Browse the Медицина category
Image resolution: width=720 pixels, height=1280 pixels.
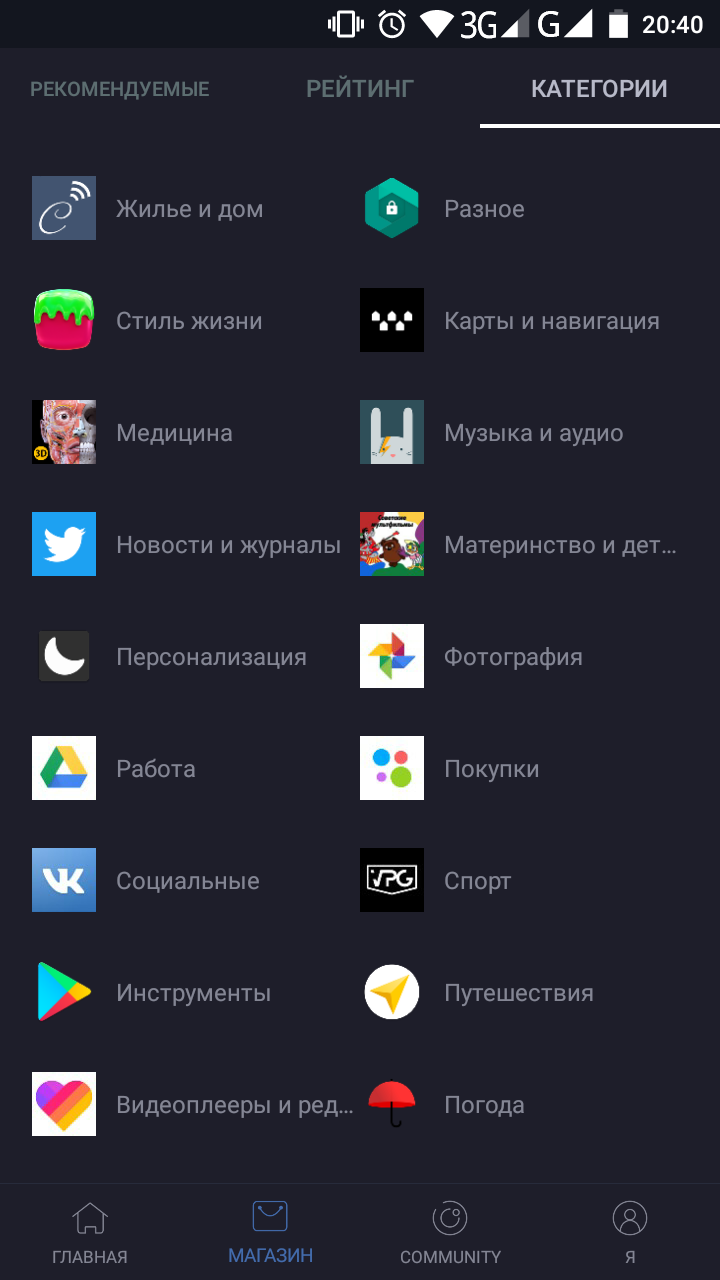(174, 433)
